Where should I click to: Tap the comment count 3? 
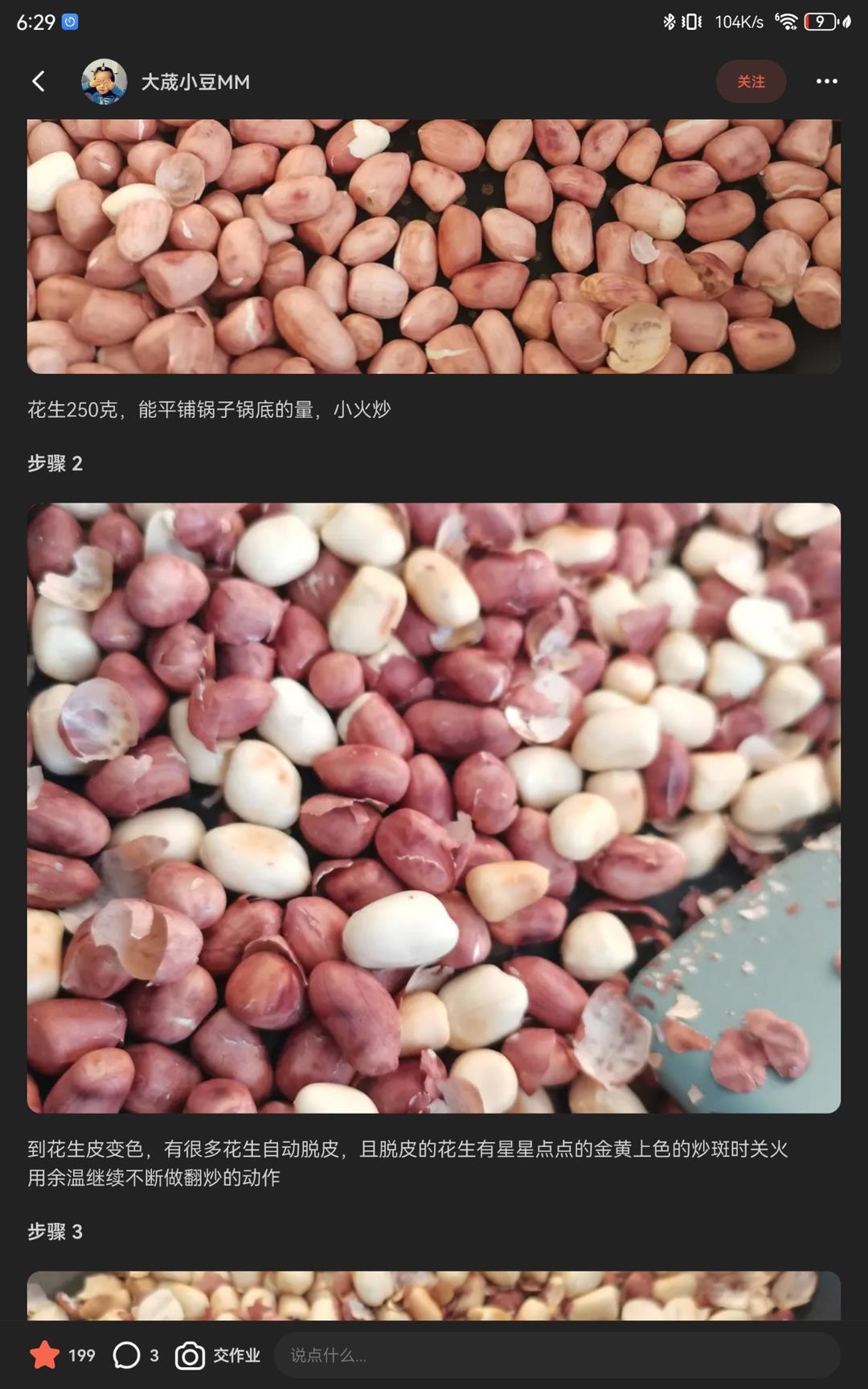pos(153,1355)
